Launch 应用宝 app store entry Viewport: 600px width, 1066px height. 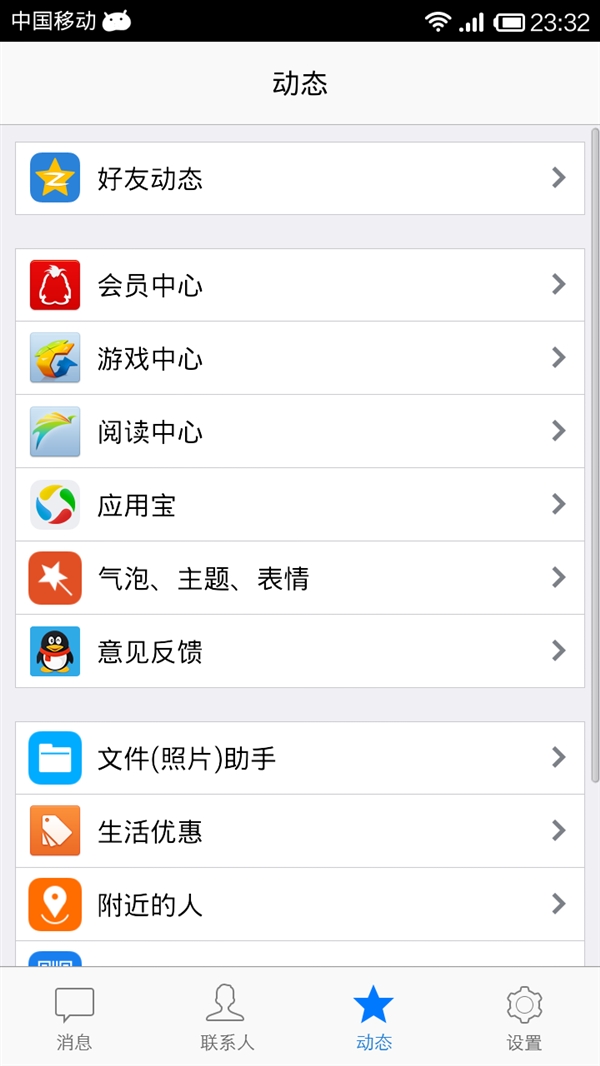[300, 505]
